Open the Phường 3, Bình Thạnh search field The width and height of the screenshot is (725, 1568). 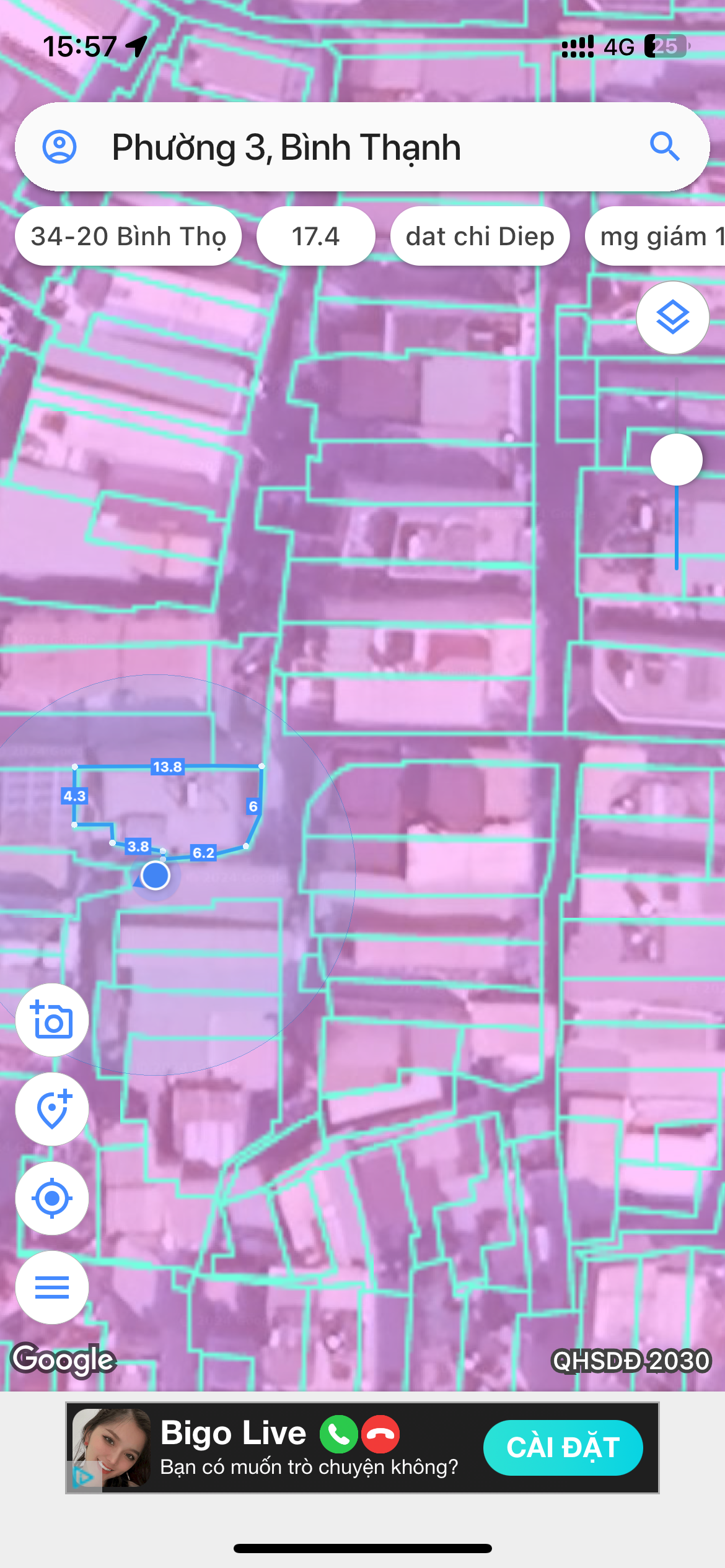click(362, 147)
